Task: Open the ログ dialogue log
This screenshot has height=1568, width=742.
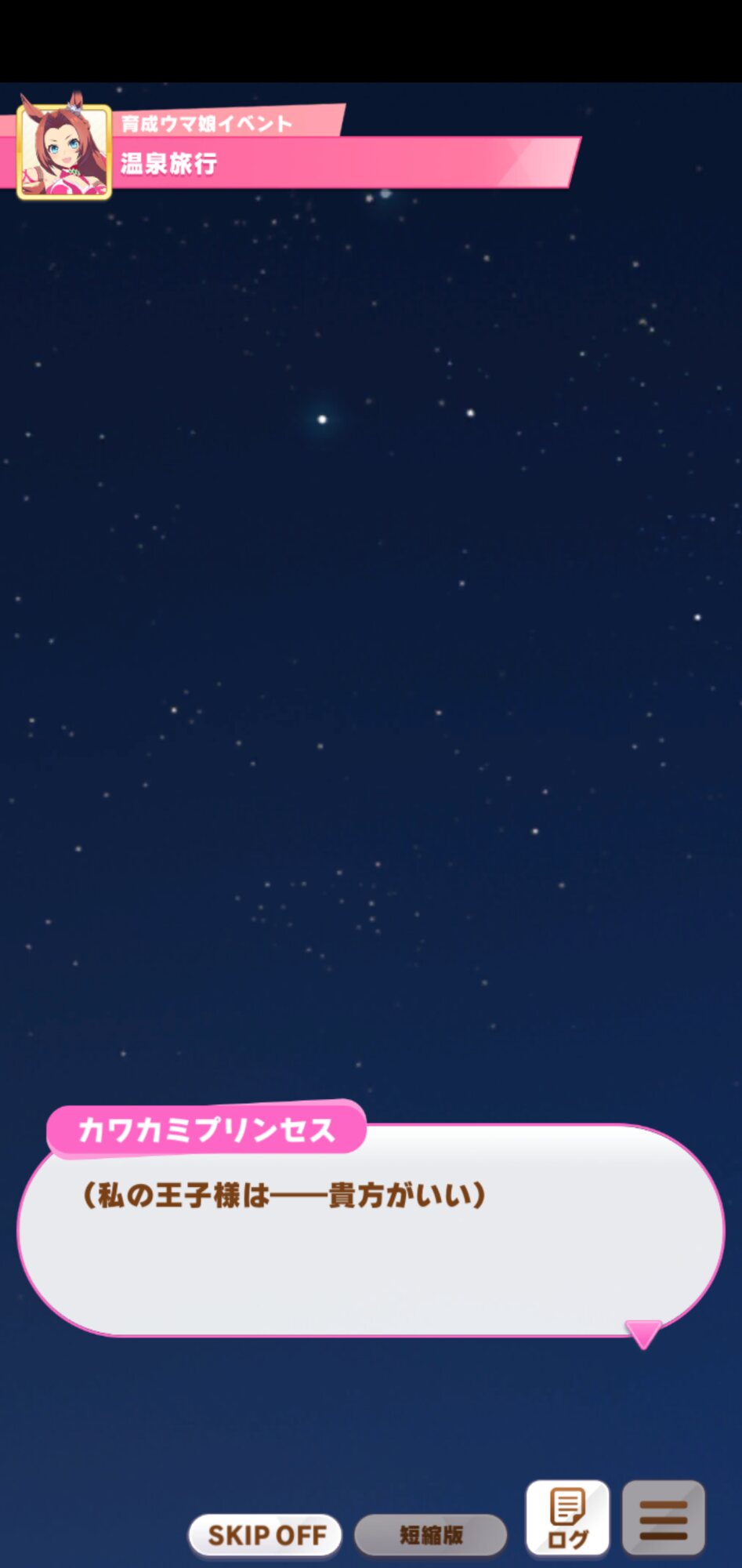Action: (x=567, y=1518)
